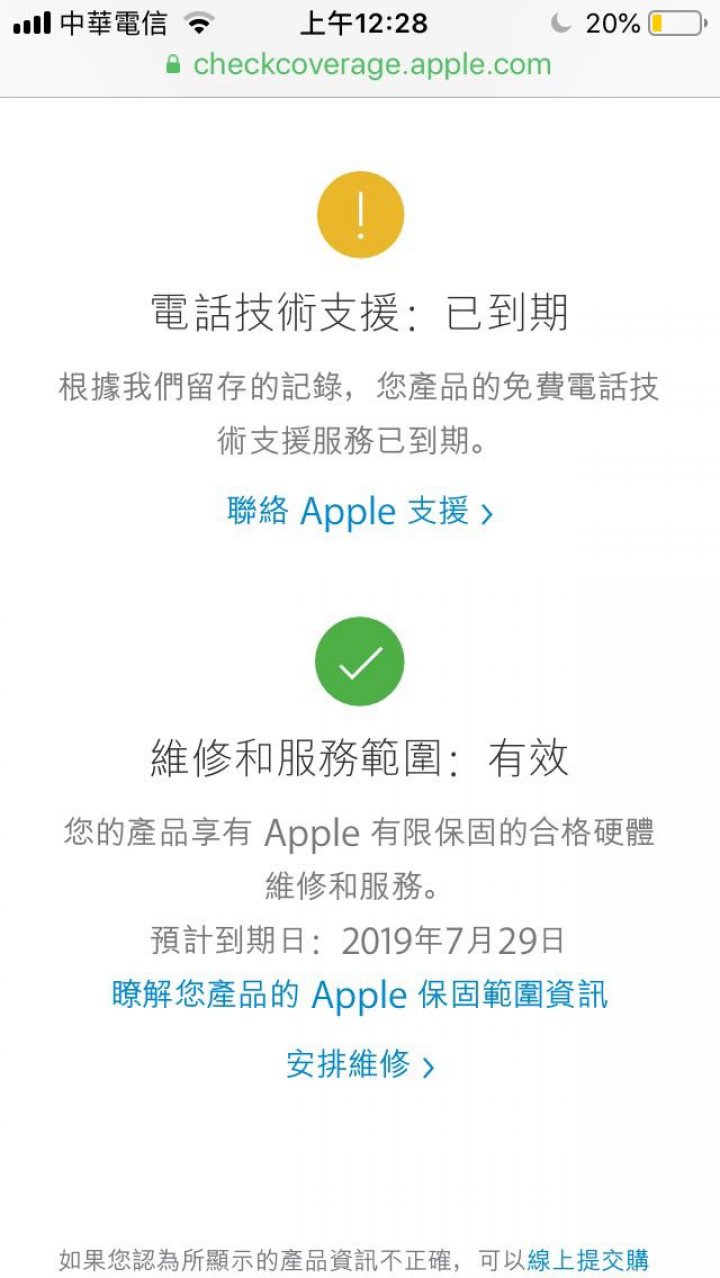Open 瞭解您產品的 Apple 保固範圍資訊 link
Image resolution: width=720 pixels, height=1278 pixels.
360,995
